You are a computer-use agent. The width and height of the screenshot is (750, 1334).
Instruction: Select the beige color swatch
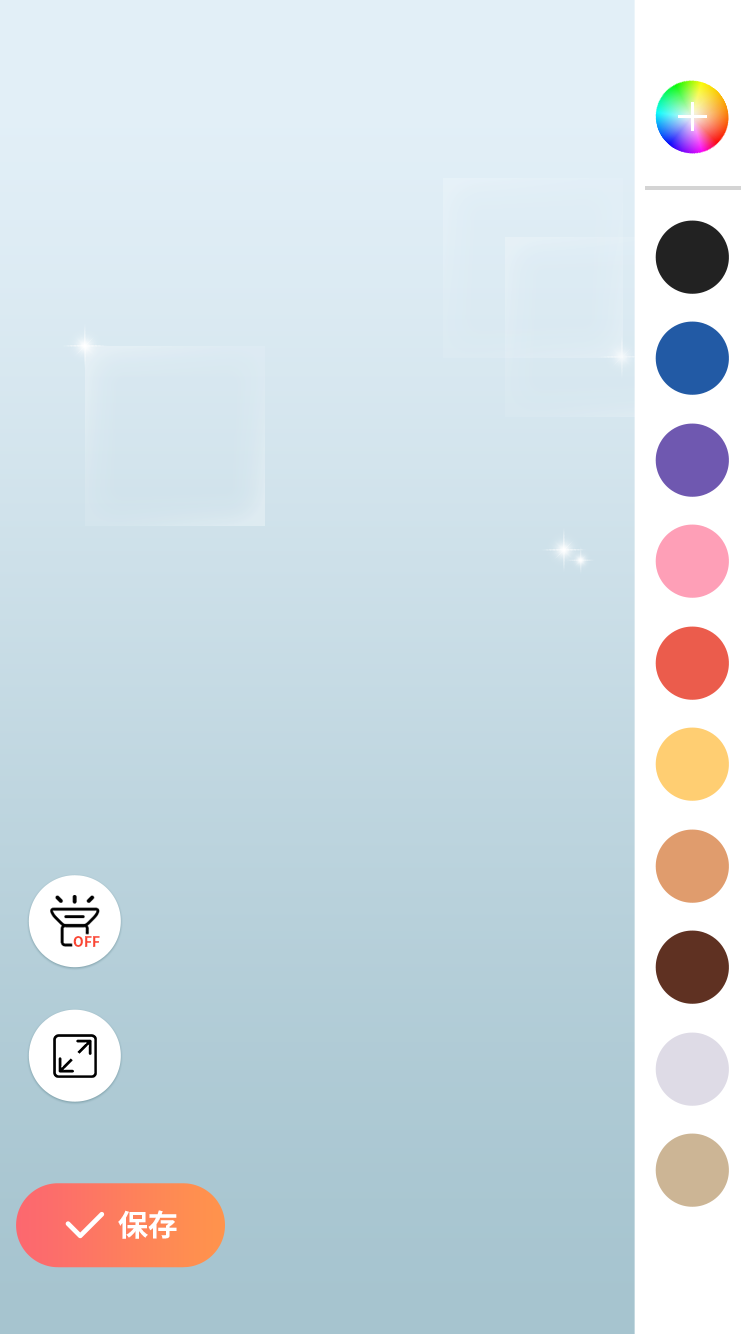pos(692,1170)
